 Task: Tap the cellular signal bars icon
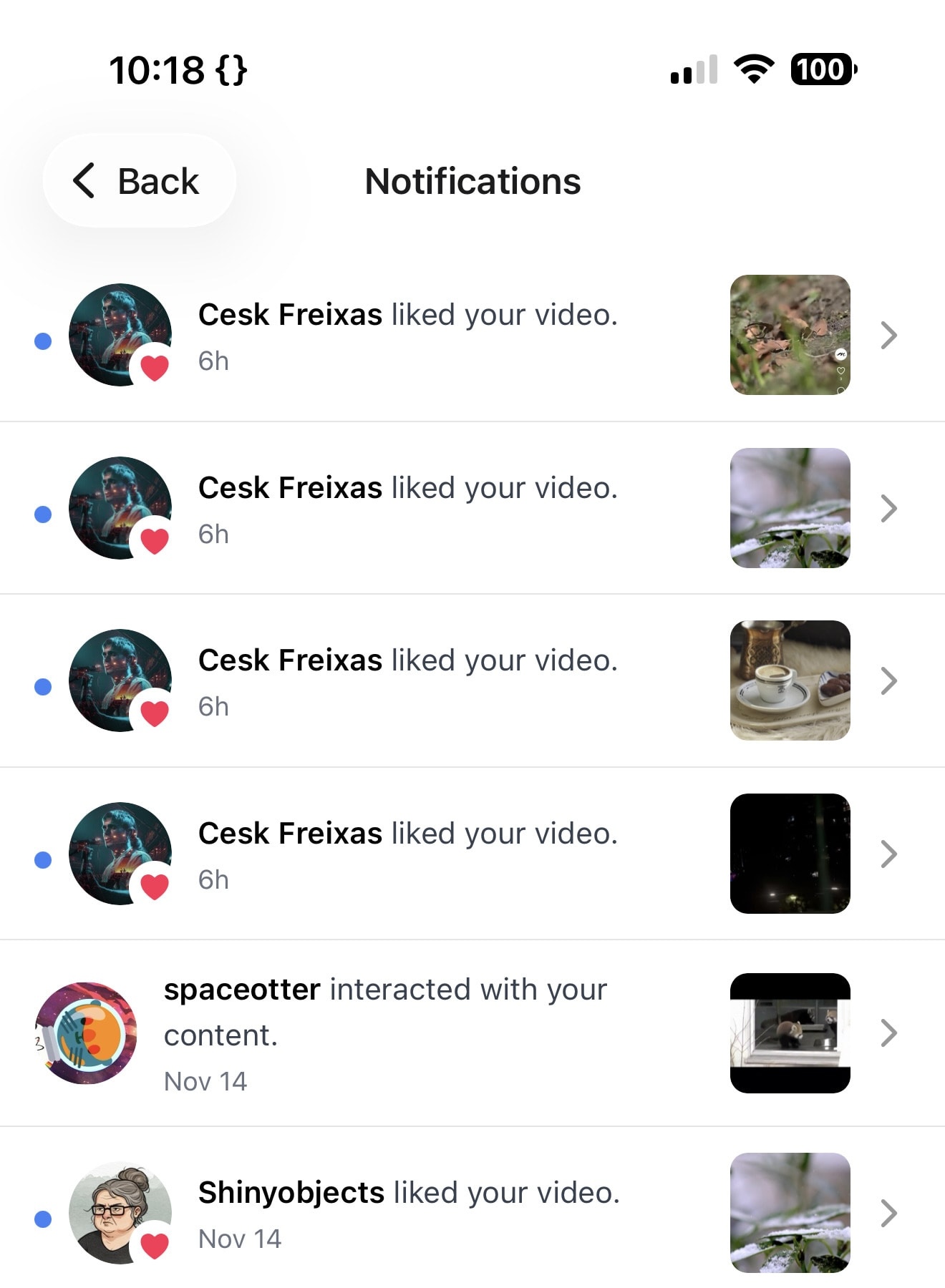[x=692, y=70]
